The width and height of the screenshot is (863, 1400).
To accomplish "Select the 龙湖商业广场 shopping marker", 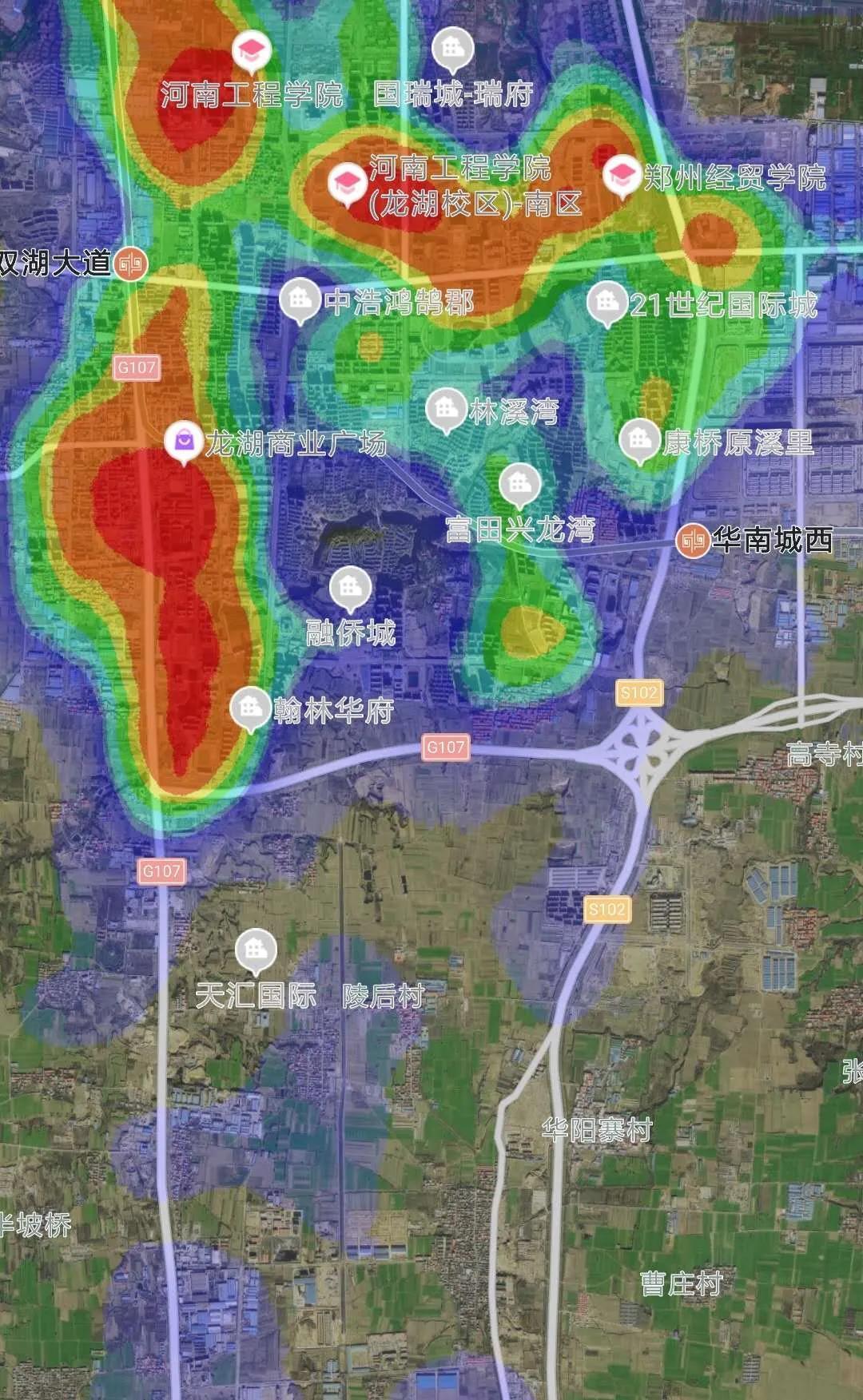I will click(185, 442).
